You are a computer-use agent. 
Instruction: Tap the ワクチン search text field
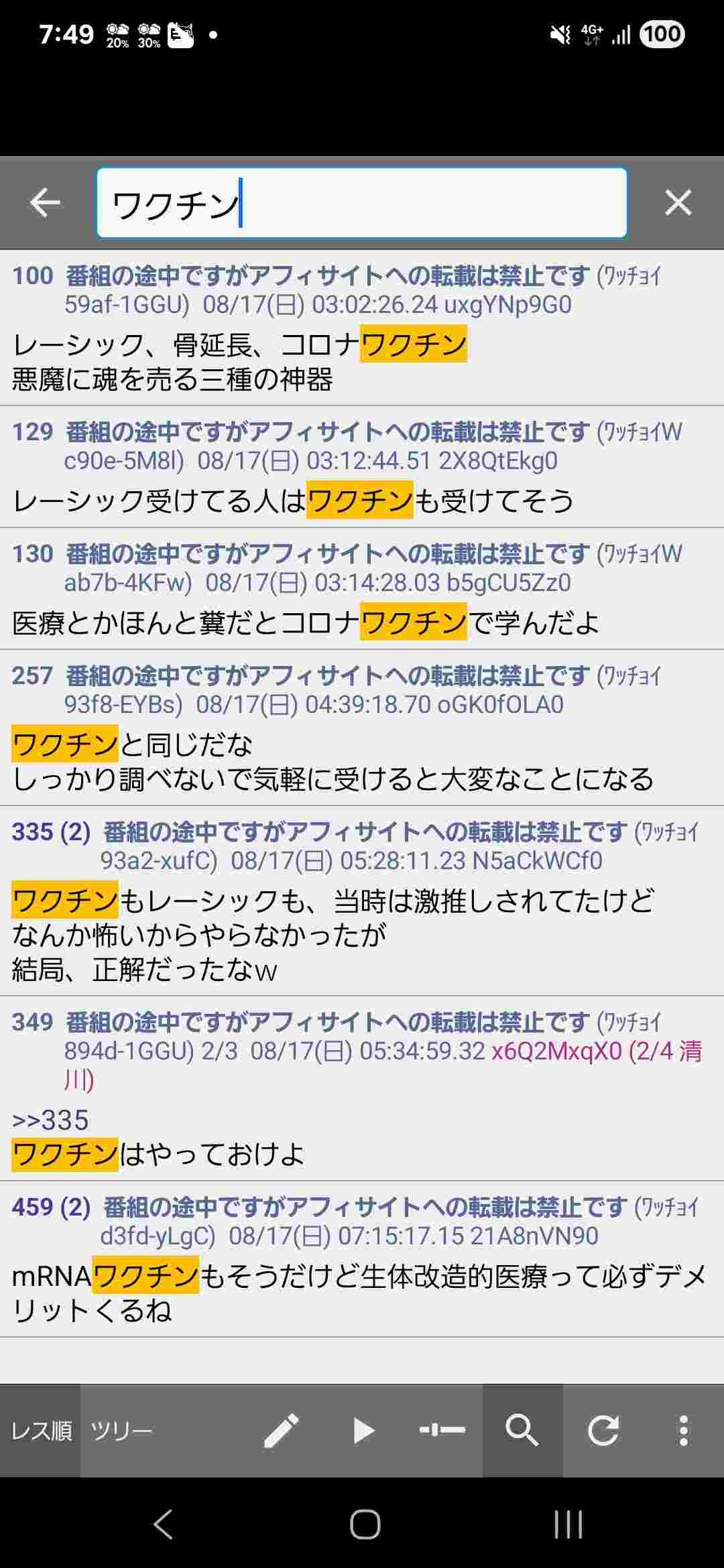pyautogui.click(x=362, y=203)
